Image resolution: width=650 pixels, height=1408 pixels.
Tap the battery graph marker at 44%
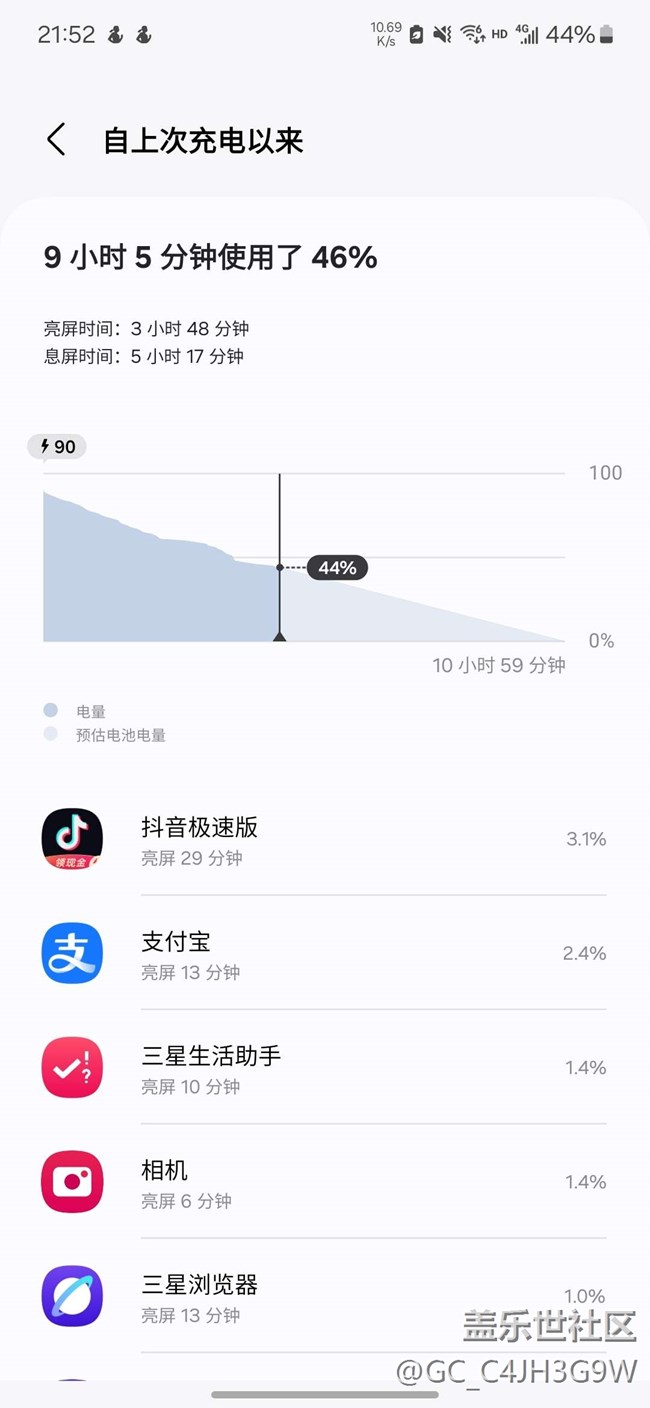tap(337, 568)
